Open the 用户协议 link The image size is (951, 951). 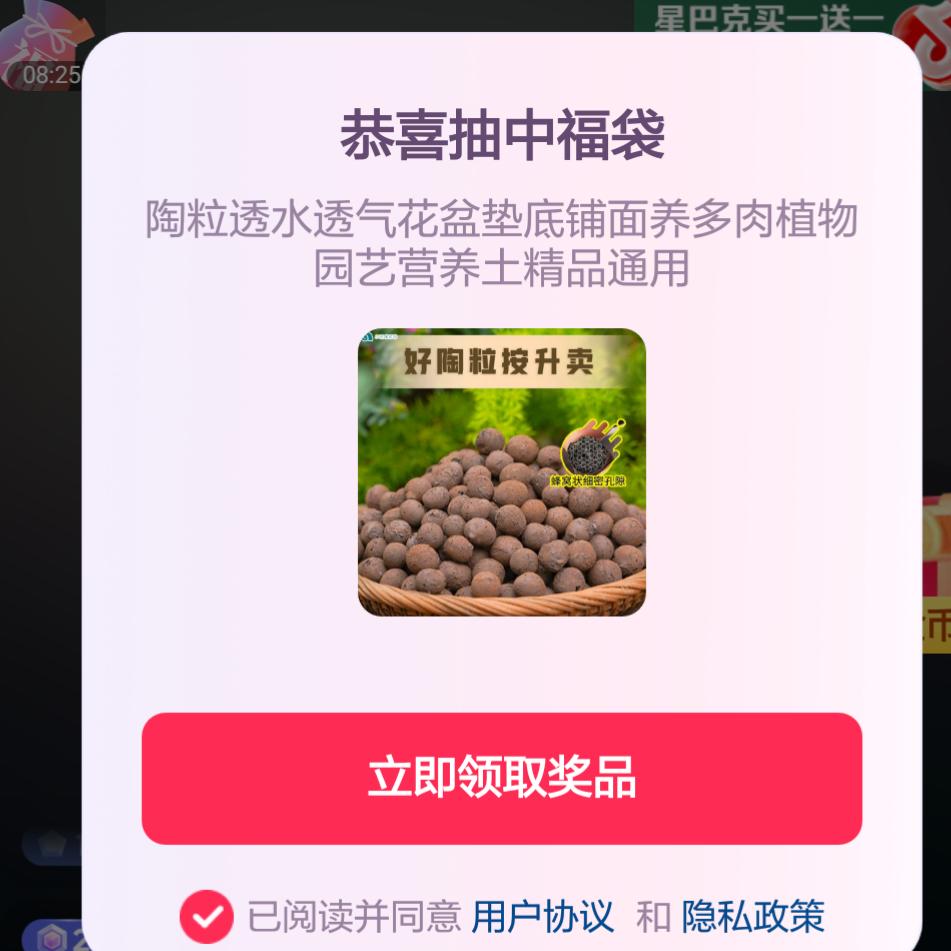[x=542, y=916]
